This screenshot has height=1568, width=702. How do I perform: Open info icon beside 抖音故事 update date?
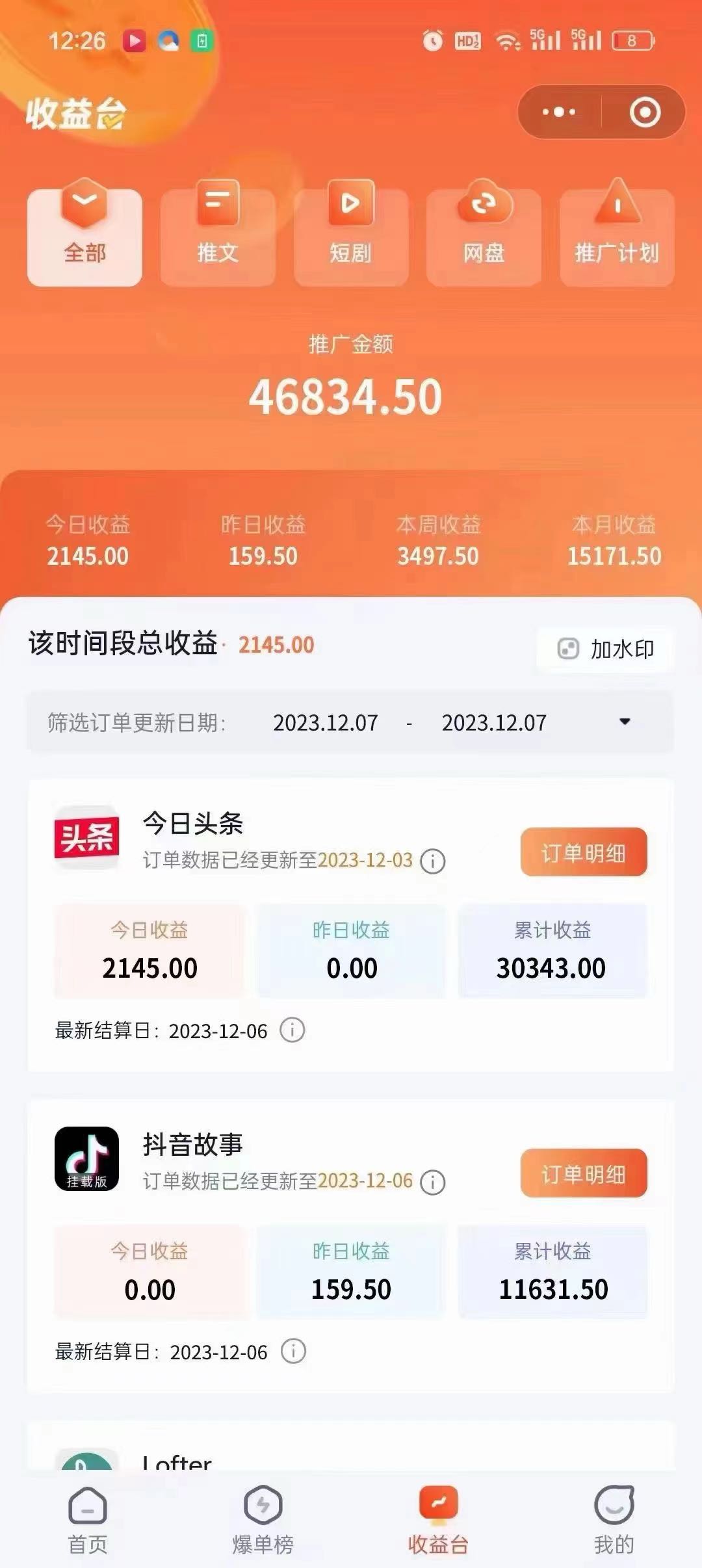point(433,1182)
